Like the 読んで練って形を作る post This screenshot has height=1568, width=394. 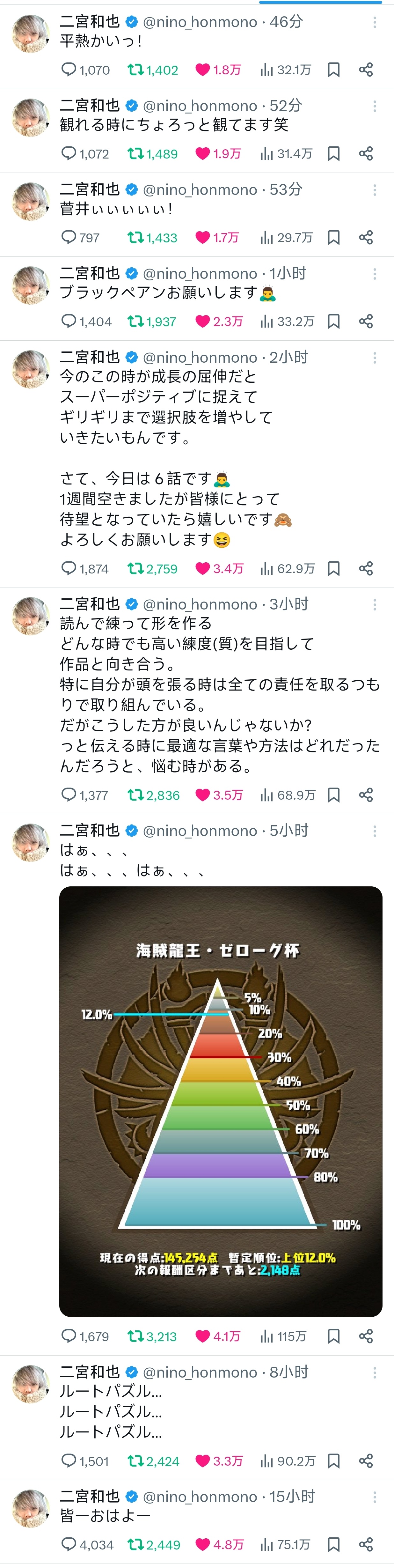point(202,795)
